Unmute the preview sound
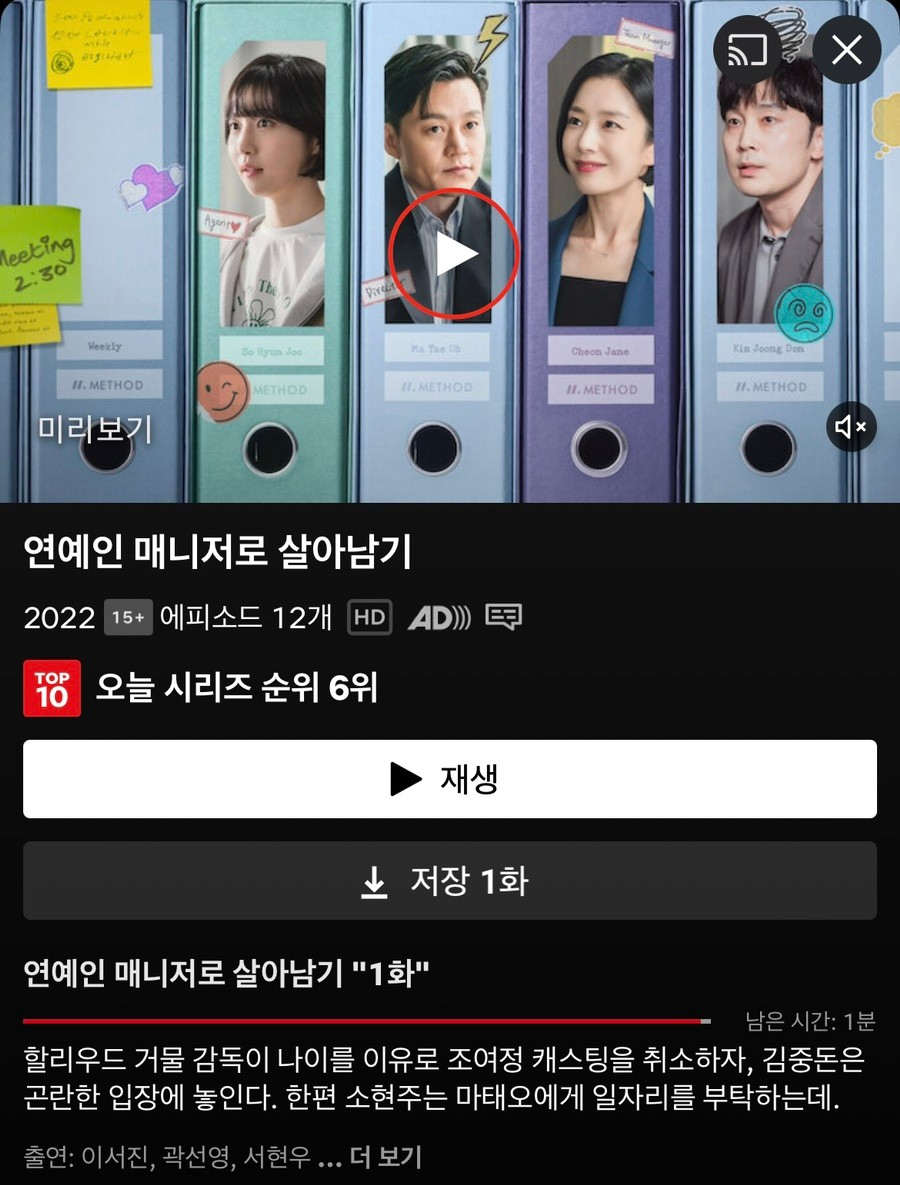Screen dimensions: 900x1185 [x=851, y=427]
